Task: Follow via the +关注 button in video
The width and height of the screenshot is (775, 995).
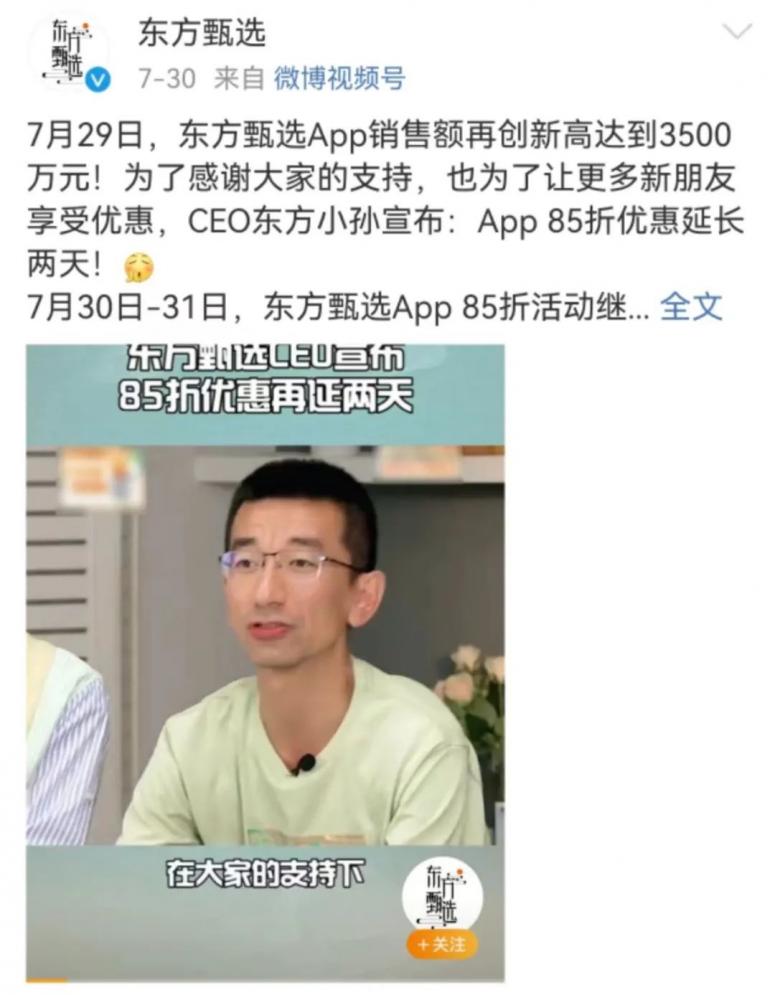Action: [442, 944]
